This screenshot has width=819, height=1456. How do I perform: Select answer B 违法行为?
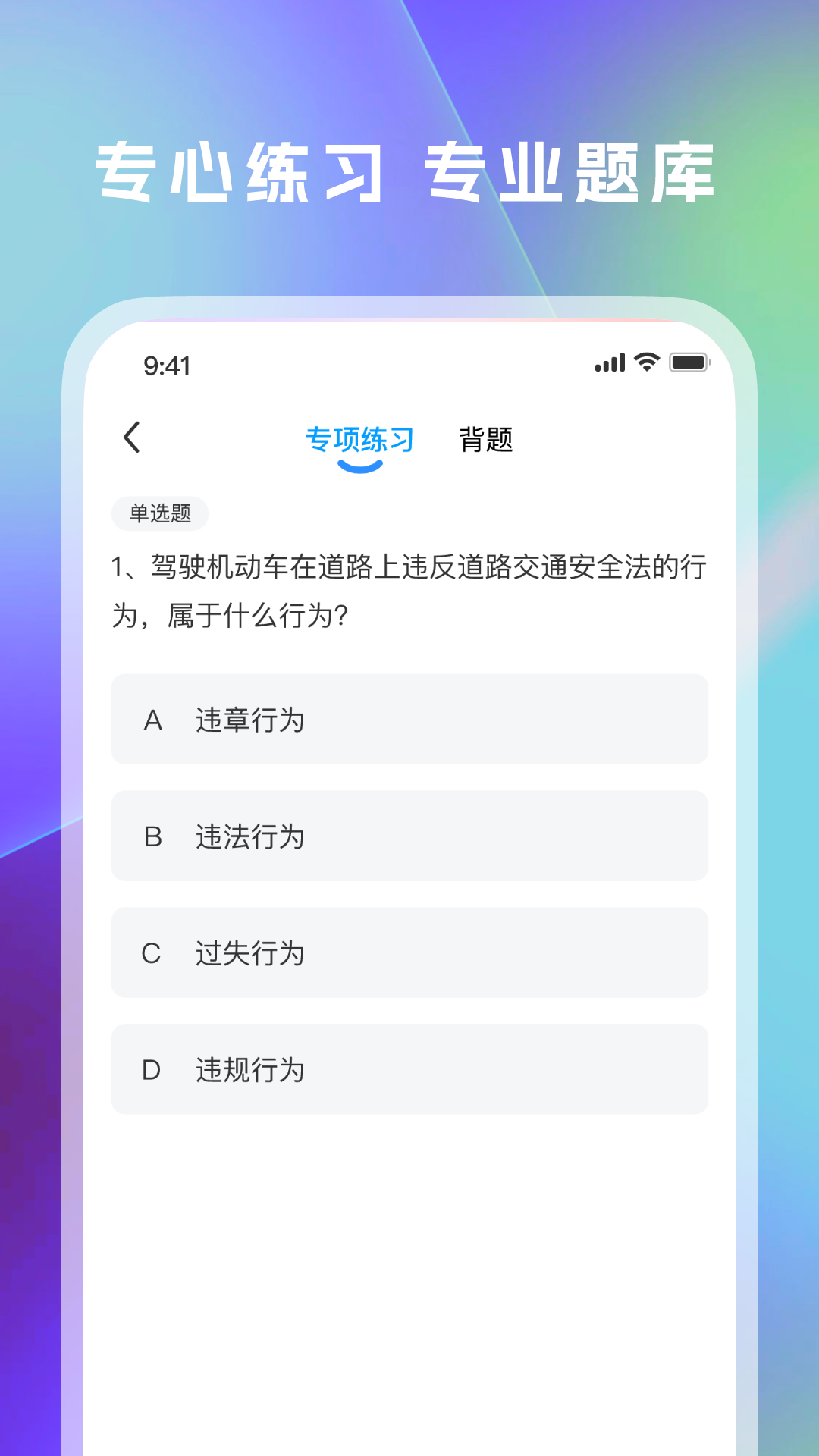click(409, 836)
